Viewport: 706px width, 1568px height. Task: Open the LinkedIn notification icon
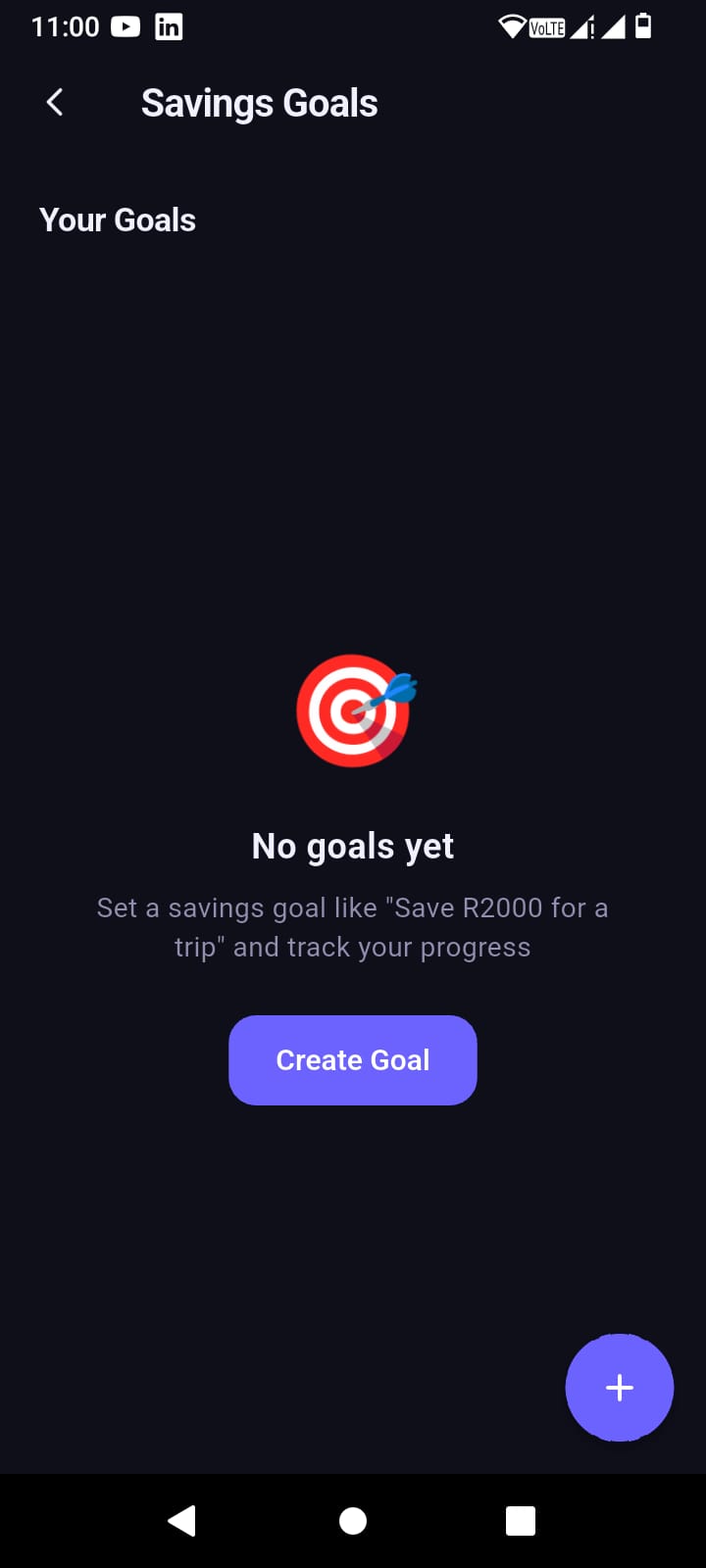pos(168,26)
